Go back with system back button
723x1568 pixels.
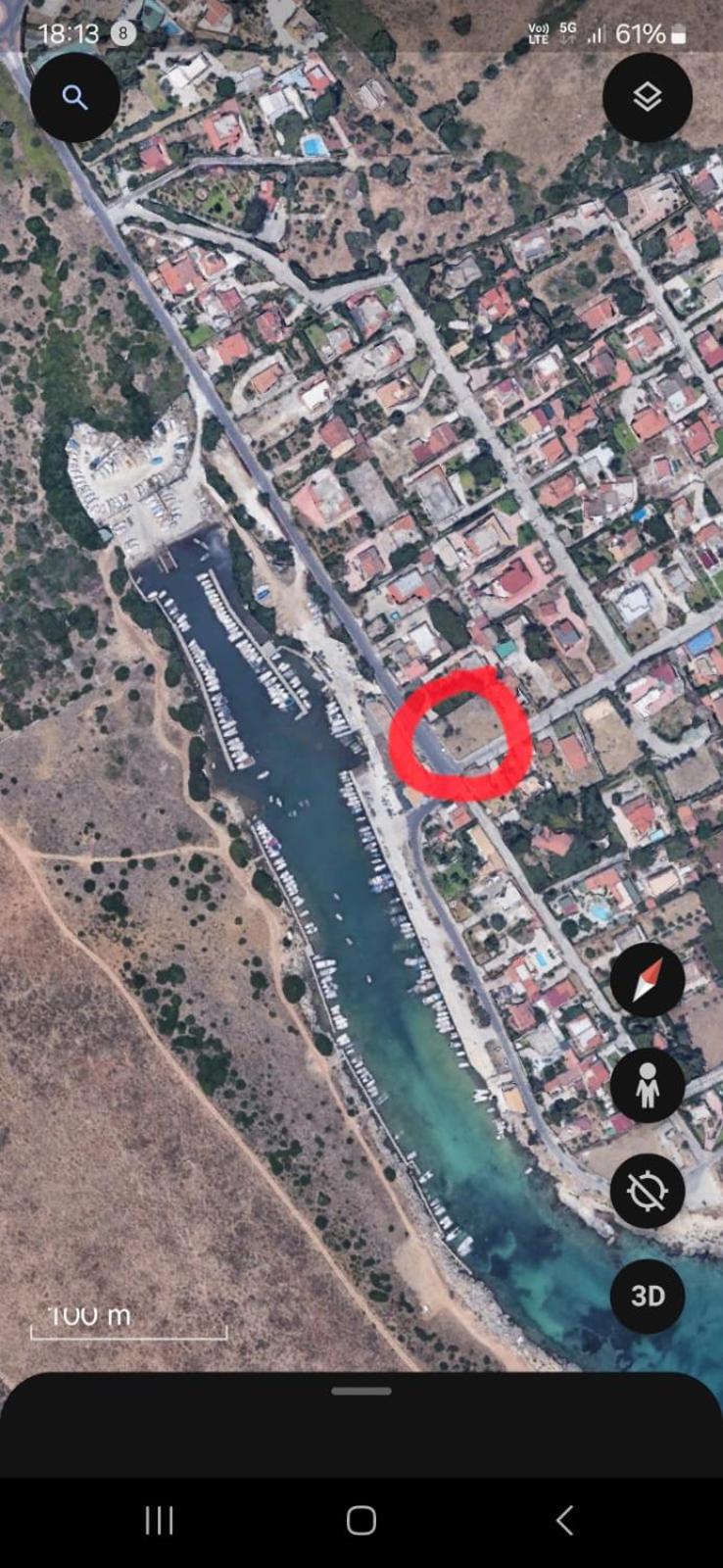564,1520
